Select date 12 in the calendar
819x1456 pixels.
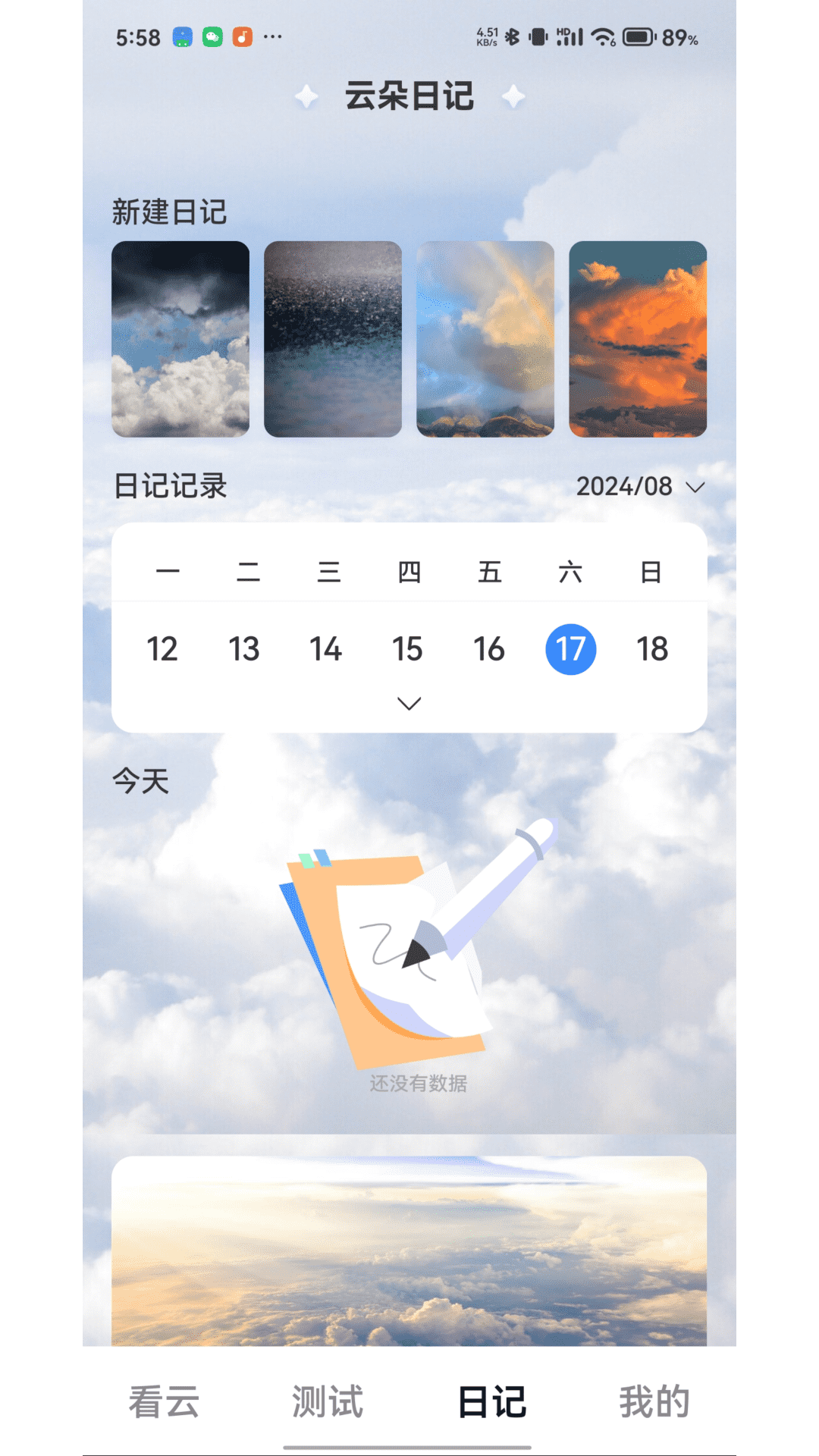click(162, 649)
